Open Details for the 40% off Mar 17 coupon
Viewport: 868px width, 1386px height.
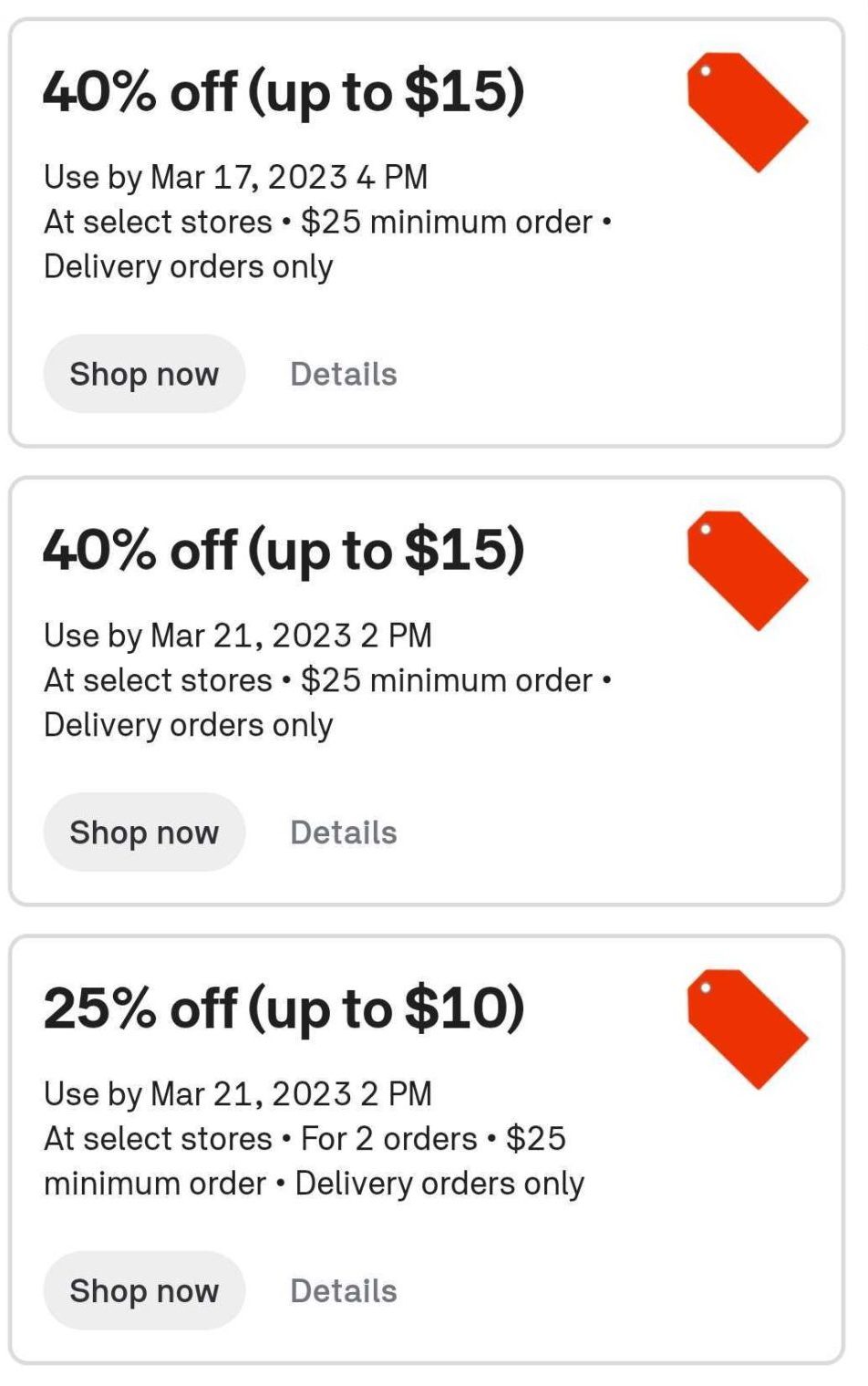click(344, 373)
